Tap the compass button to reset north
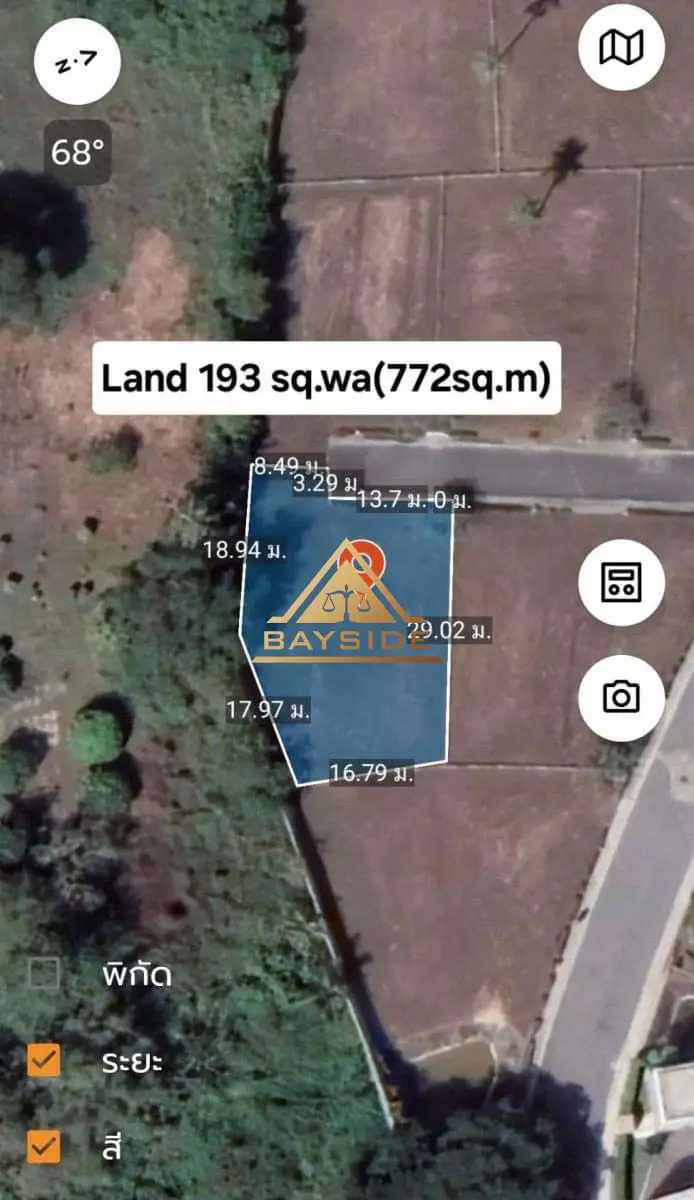694x1200 pixels. click(x=78, y=62)
